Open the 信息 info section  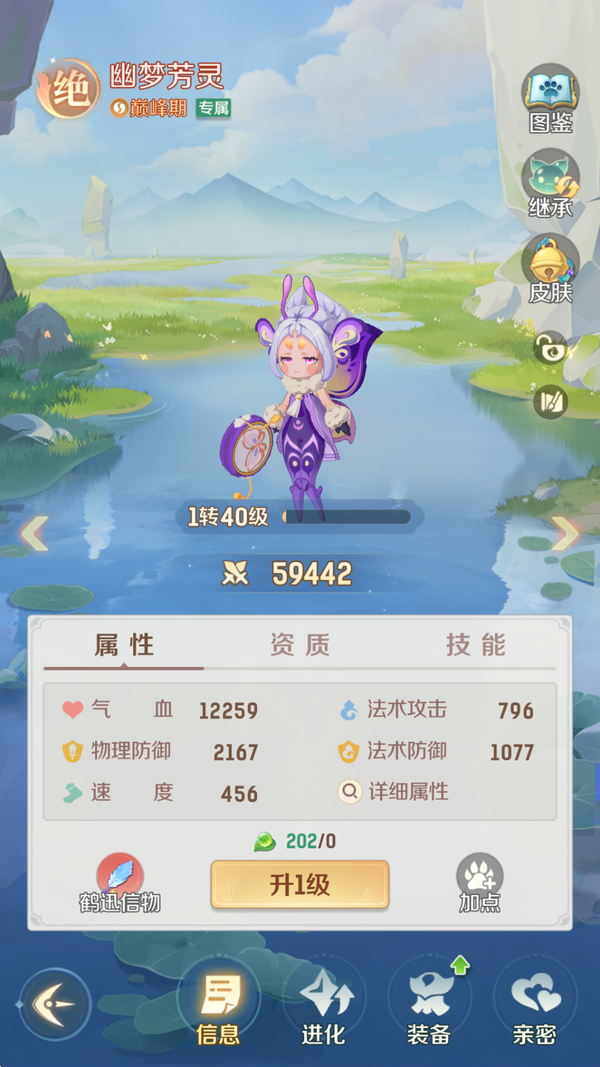(x=218, y=1003)
